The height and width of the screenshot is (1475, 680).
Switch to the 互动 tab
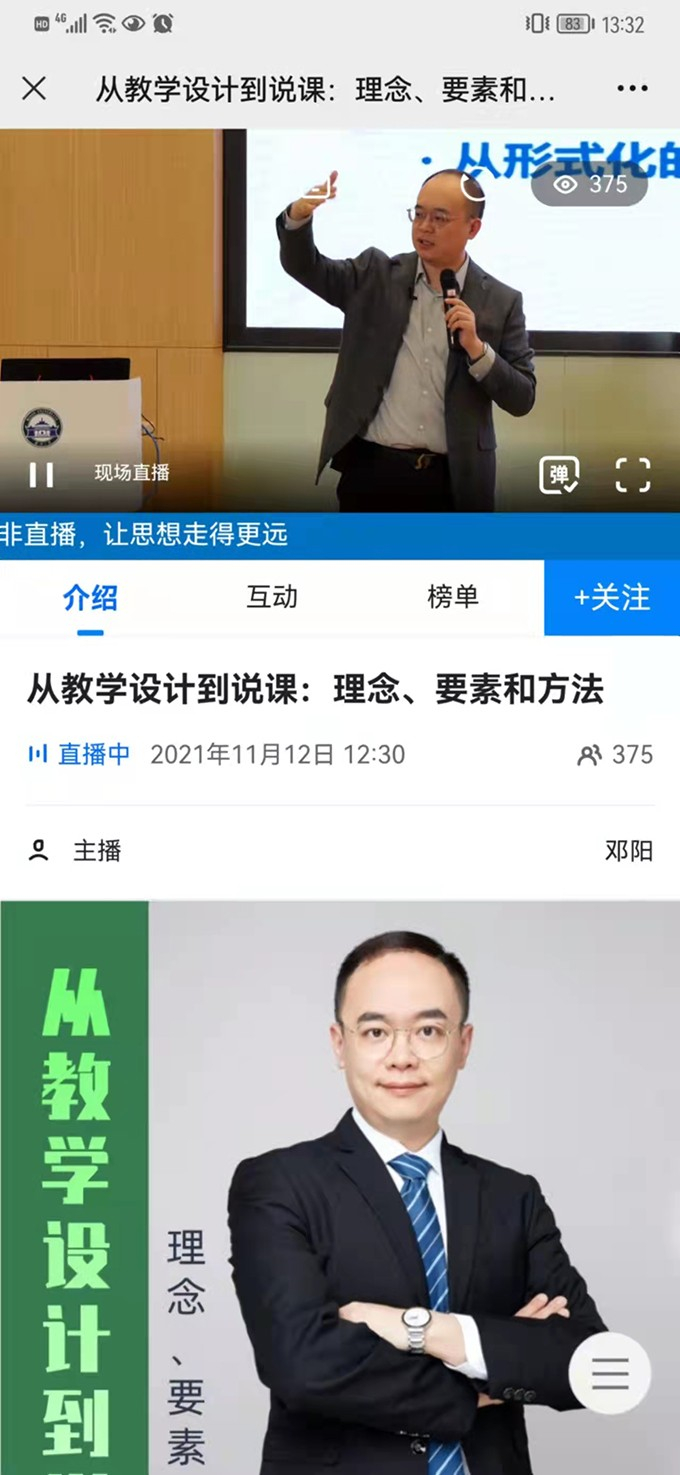[x=272, y=597]
